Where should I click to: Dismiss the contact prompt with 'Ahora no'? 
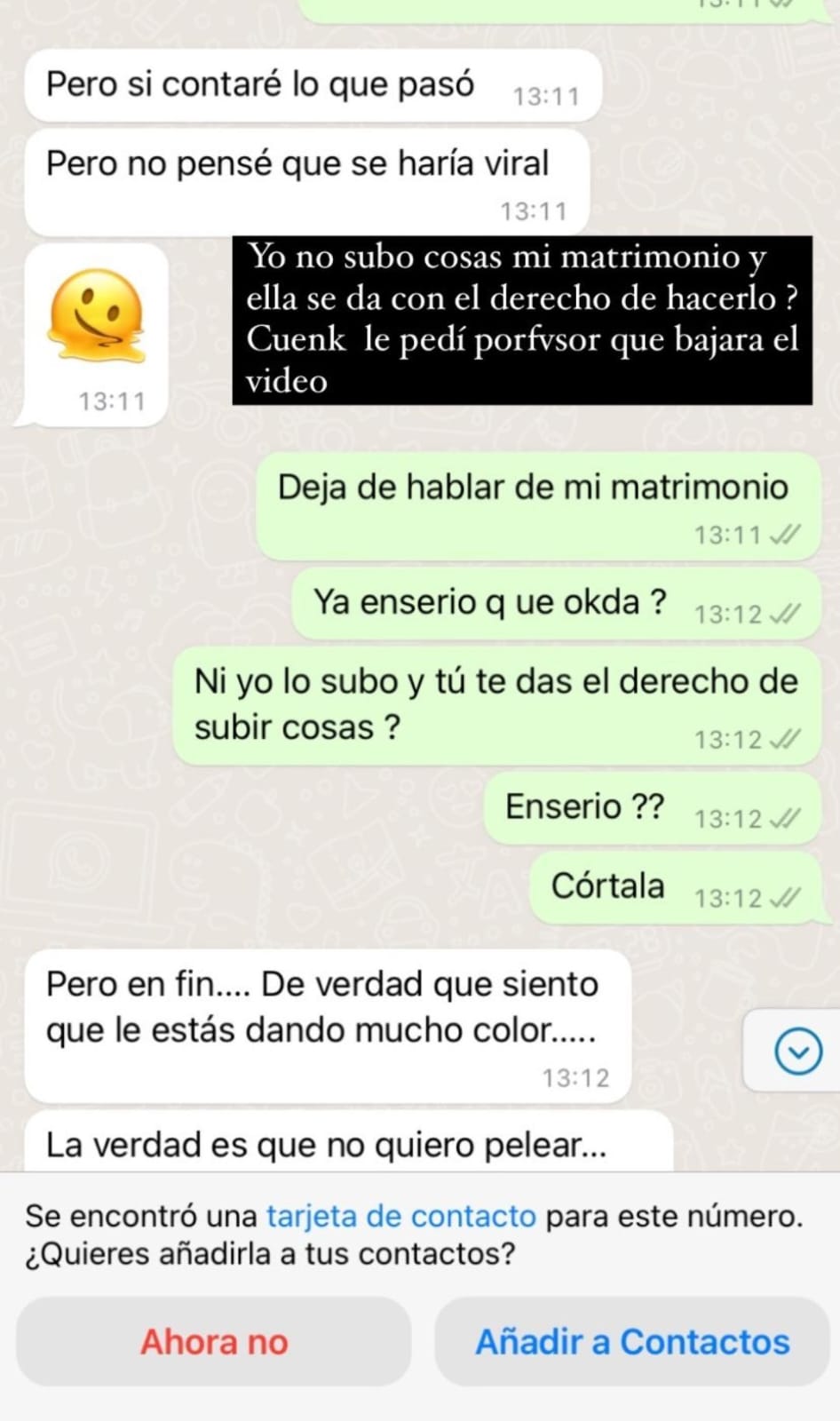[211, 1342]
